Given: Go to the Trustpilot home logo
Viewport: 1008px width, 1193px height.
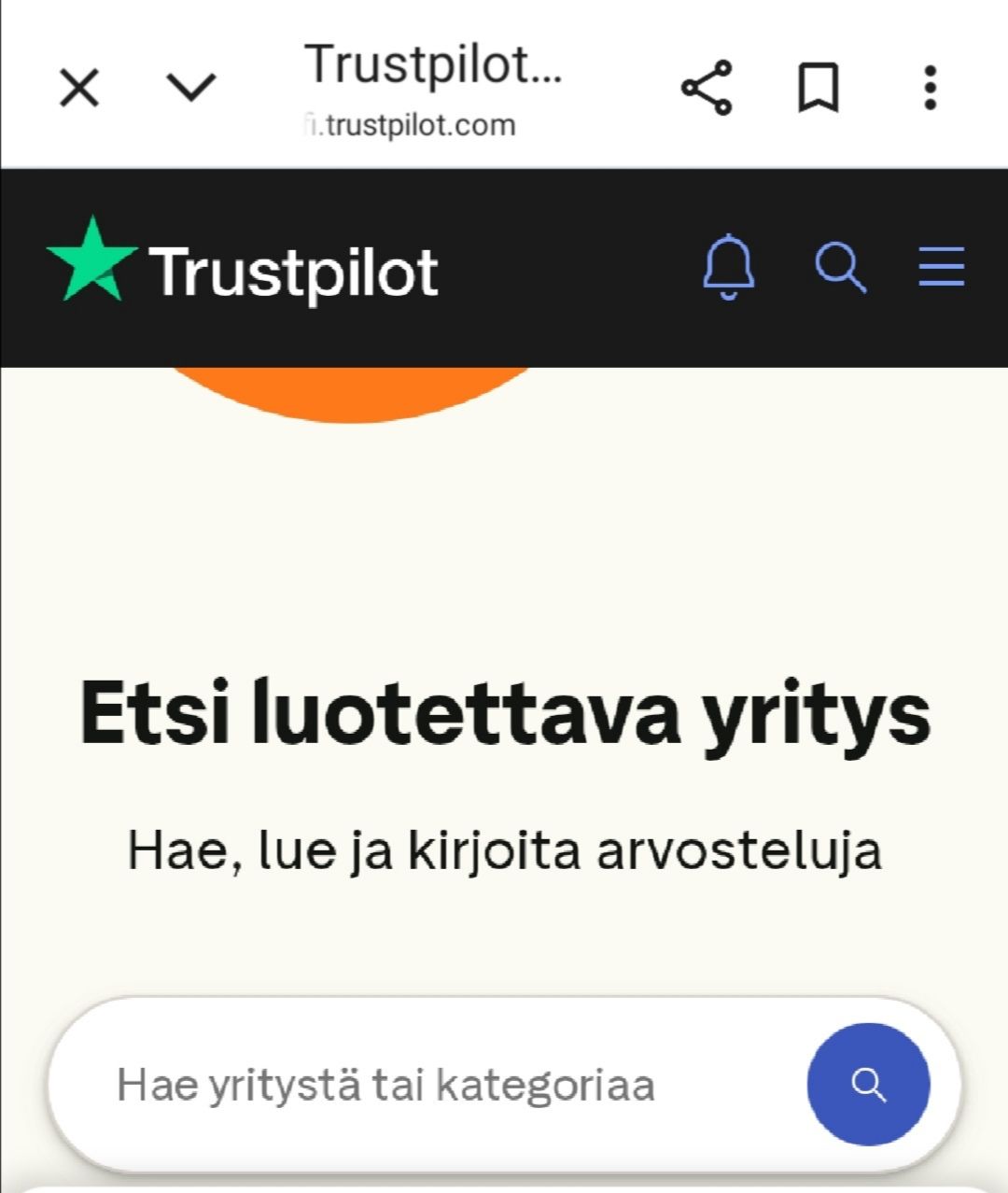Looking at the screenshot, I should [243, 271].
